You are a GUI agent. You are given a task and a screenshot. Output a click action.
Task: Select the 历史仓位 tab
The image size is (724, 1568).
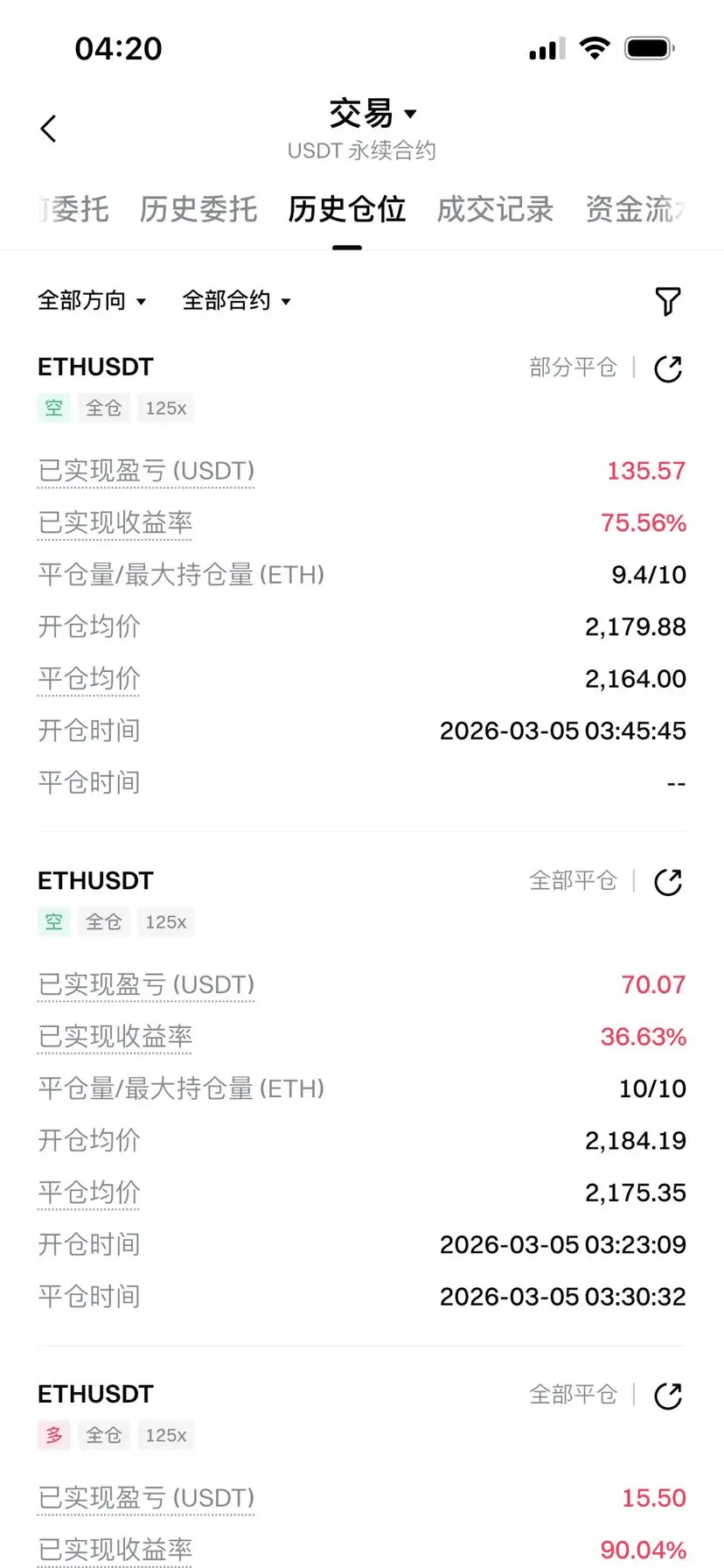(347, 210)
